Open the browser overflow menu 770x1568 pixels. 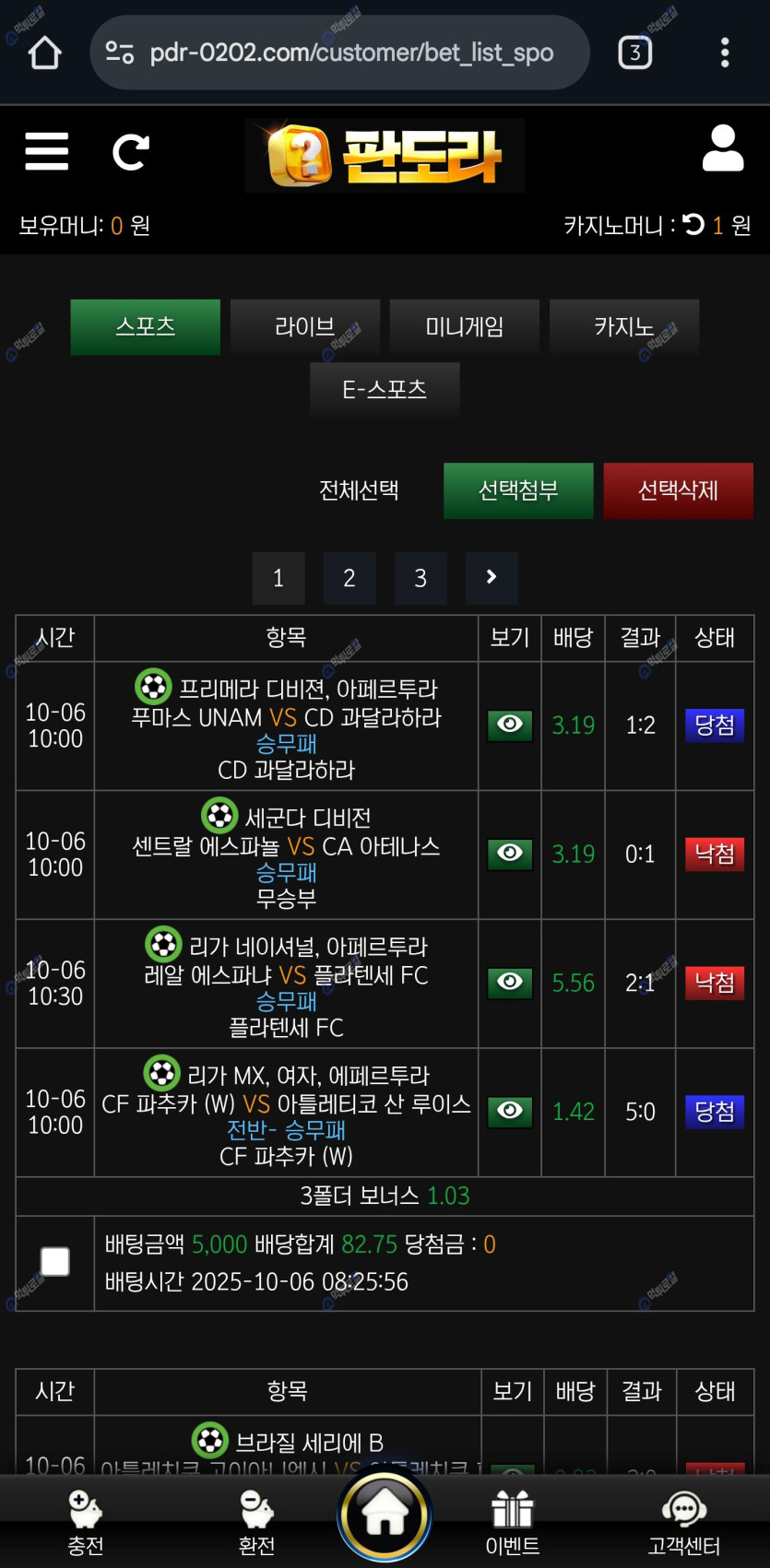coord(725,53)
